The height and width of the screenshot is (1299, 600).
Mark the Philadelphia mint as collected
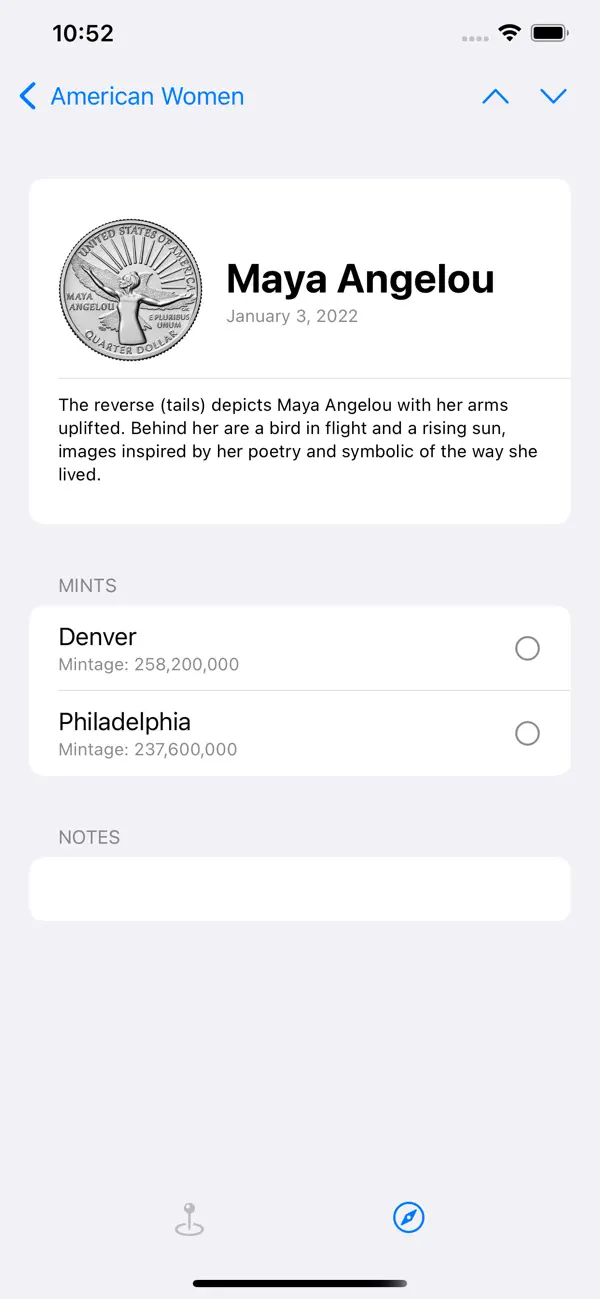tap(527, 734)
